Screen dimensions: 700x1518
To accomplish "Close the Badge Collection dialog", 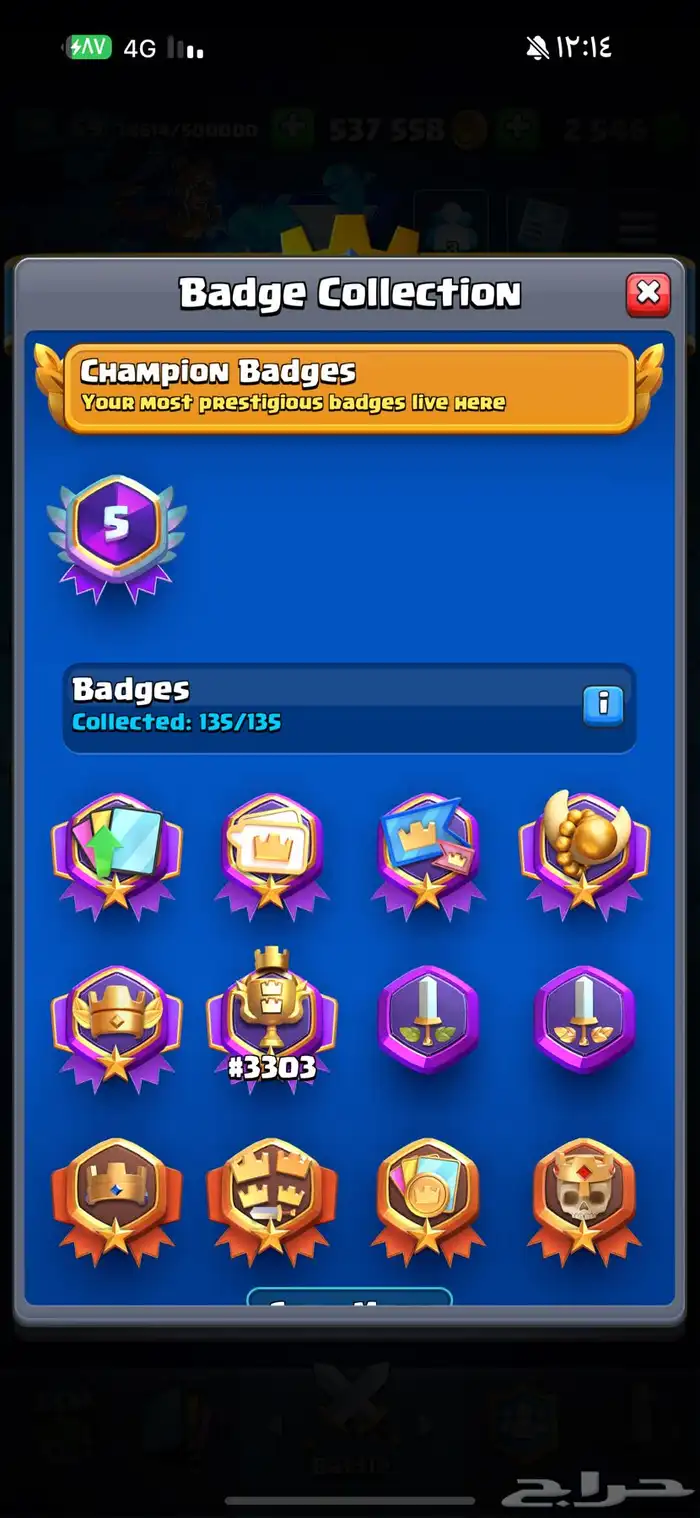I will [648, 294].
